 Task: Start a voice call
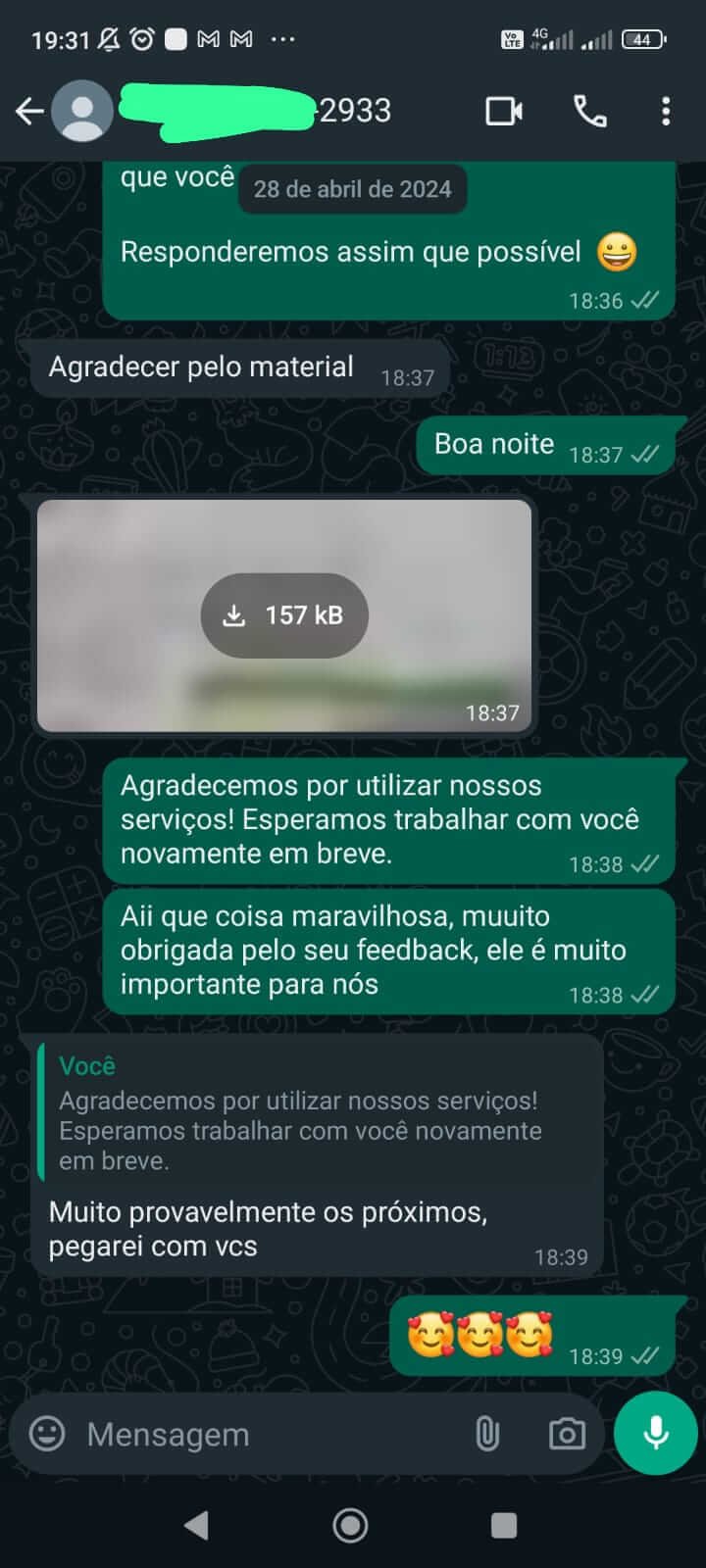(x=589, y=112)
